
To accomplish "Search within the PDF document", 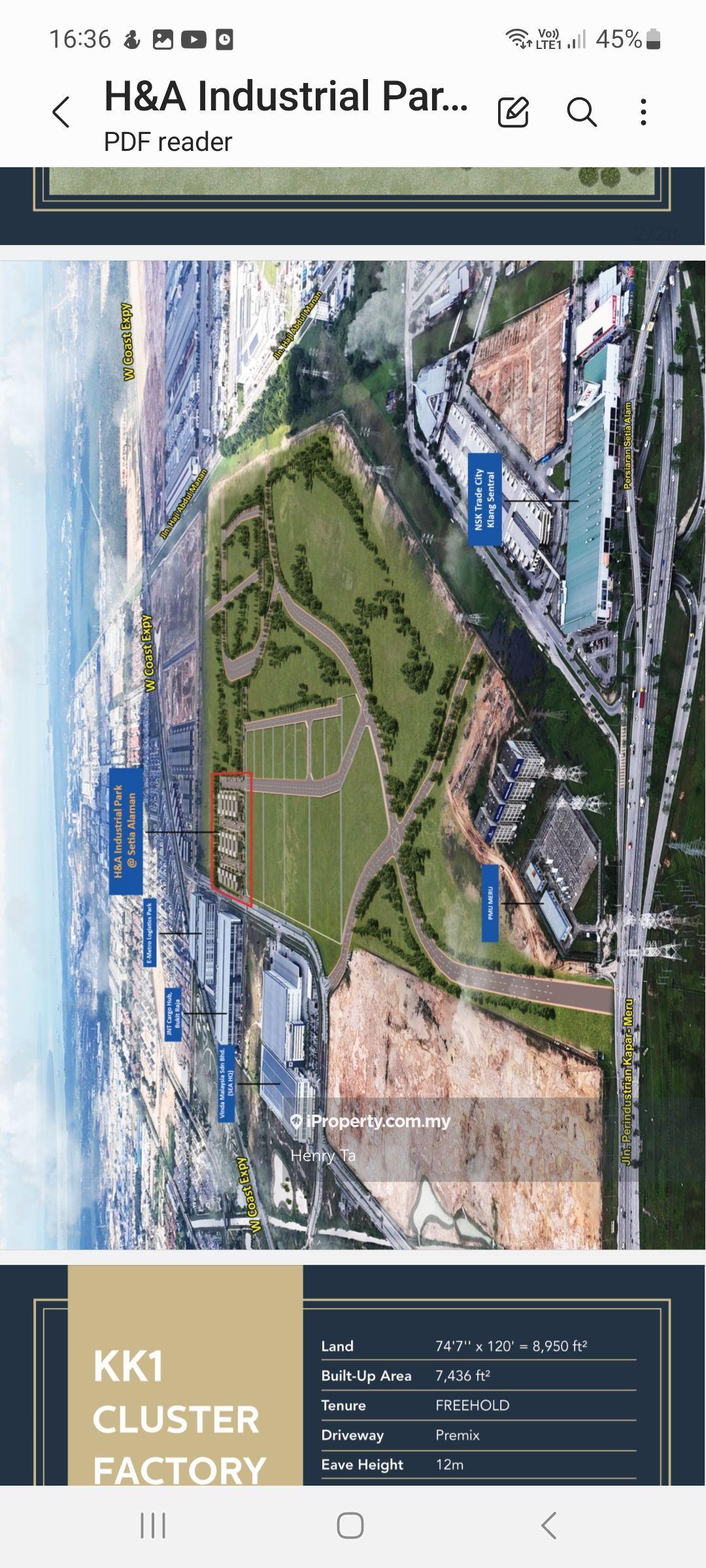I will [581, 112].
